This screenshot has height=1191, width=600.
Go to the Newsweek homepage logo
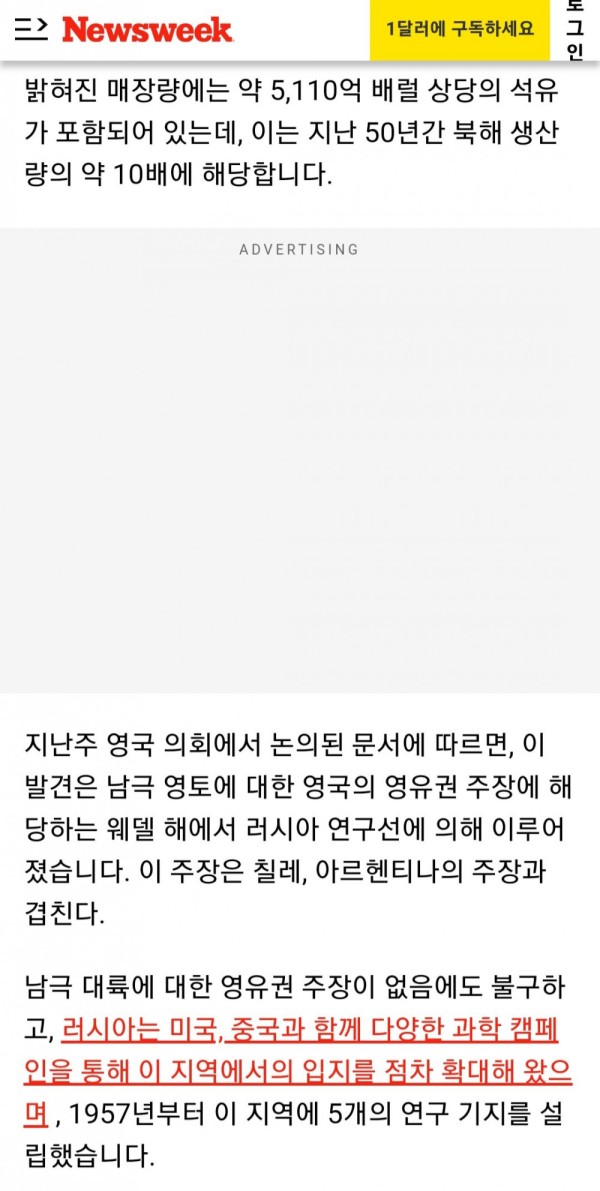coord(147,30)
